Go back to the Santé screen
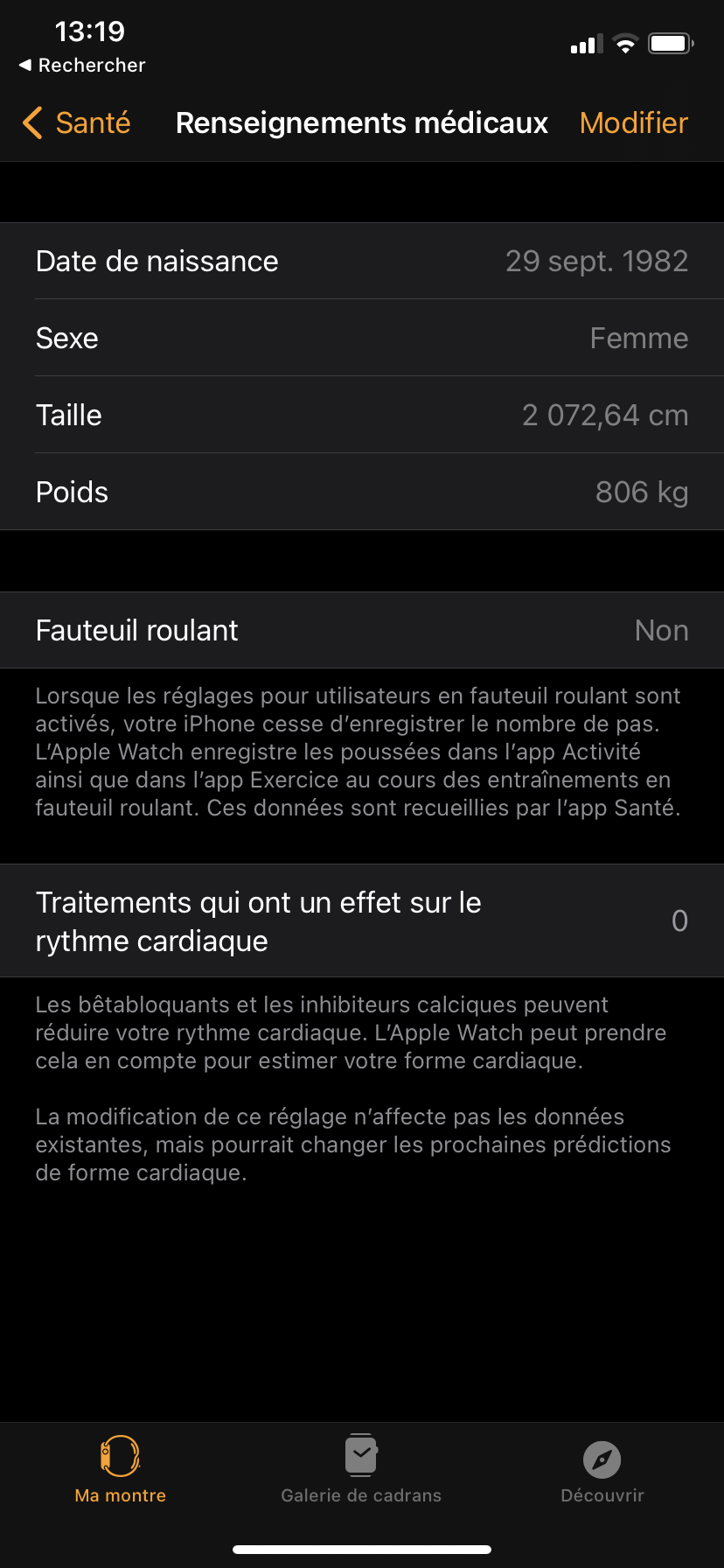This screenshot has width=724, height=1568. (77, 123)
